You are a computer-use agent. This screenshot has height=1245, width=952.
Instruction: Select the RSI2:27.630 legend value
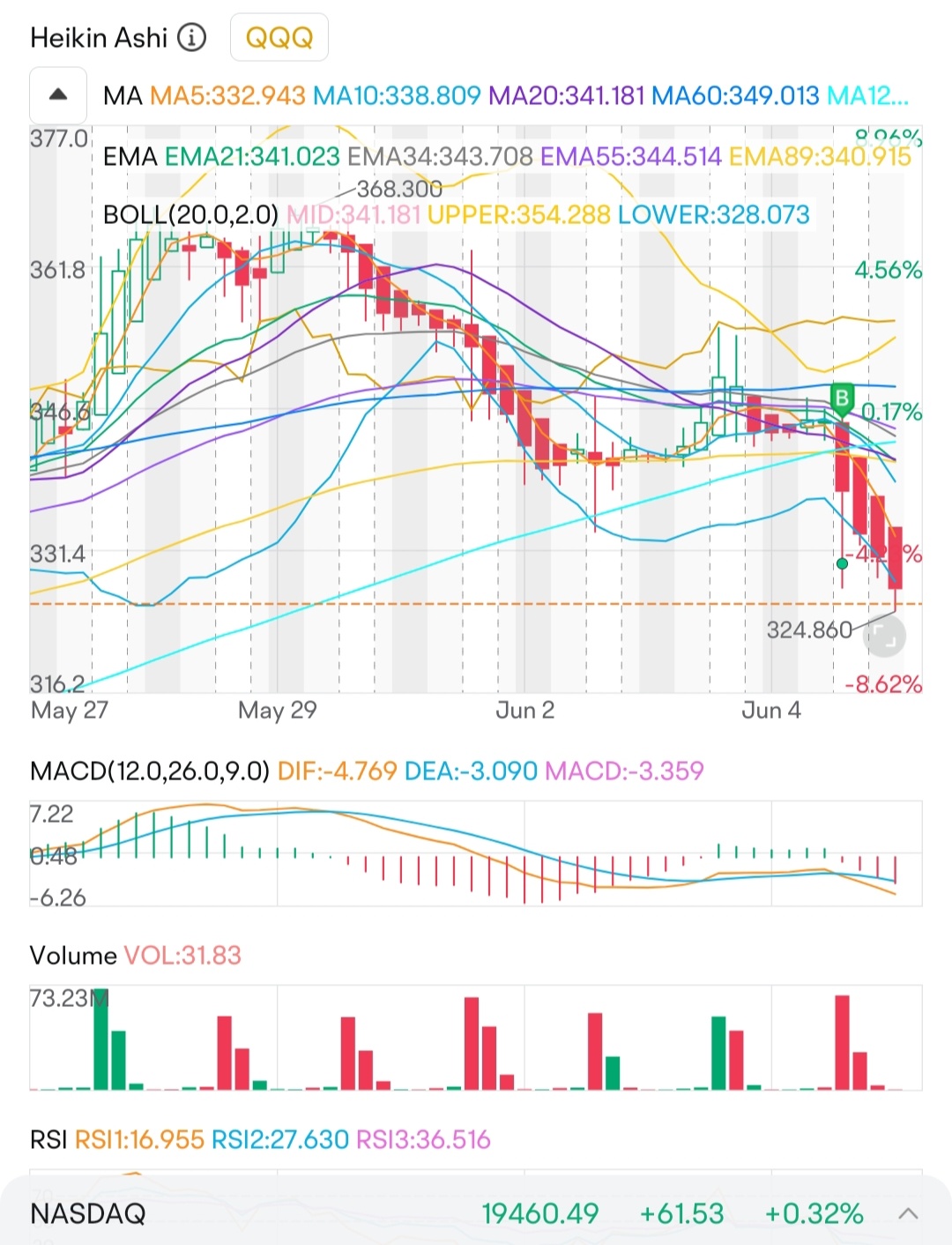tap(279, 1139)
